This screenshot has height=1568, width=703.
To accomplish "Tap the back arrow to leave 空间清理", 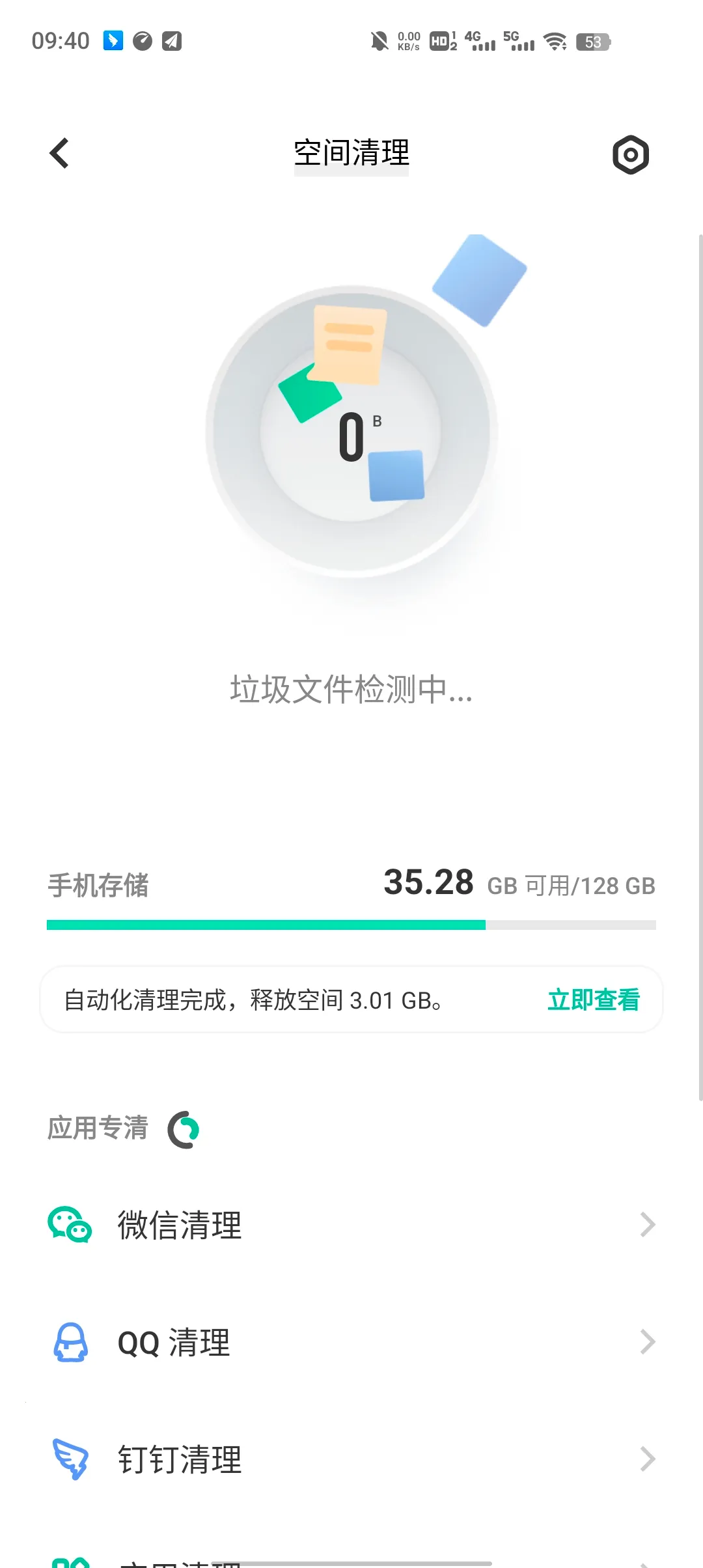I will pyautogui.click(x=59, y=154).
